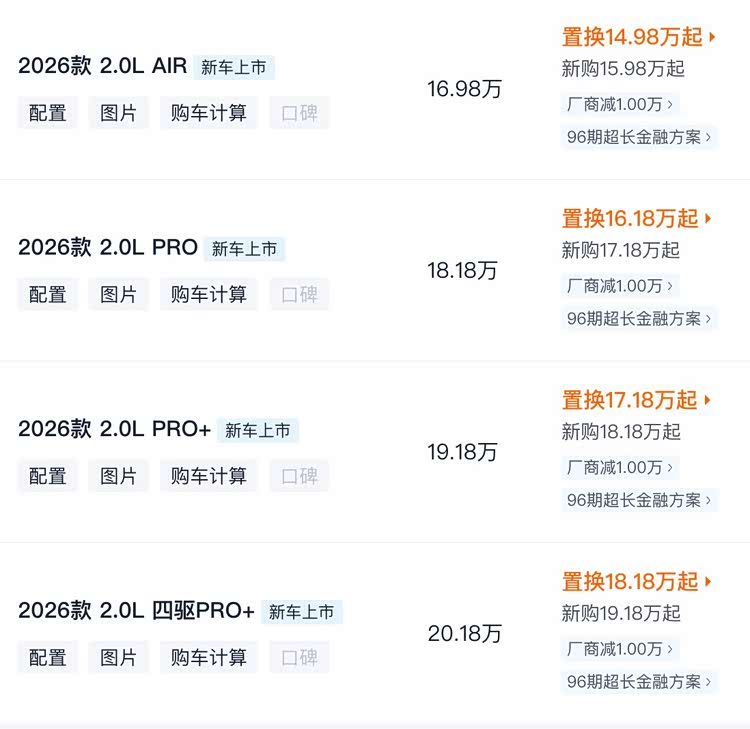Tap the 置换17.18万起 offer

pos(636,400)
